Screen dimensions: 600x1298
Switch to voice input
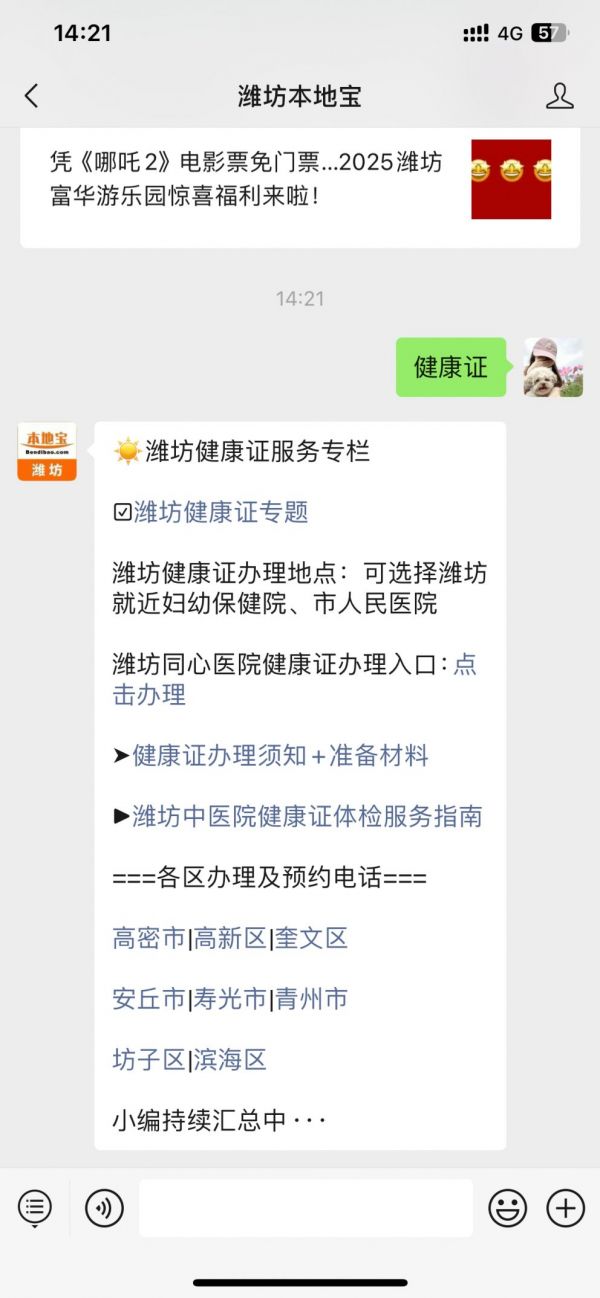pos(104,1208)
